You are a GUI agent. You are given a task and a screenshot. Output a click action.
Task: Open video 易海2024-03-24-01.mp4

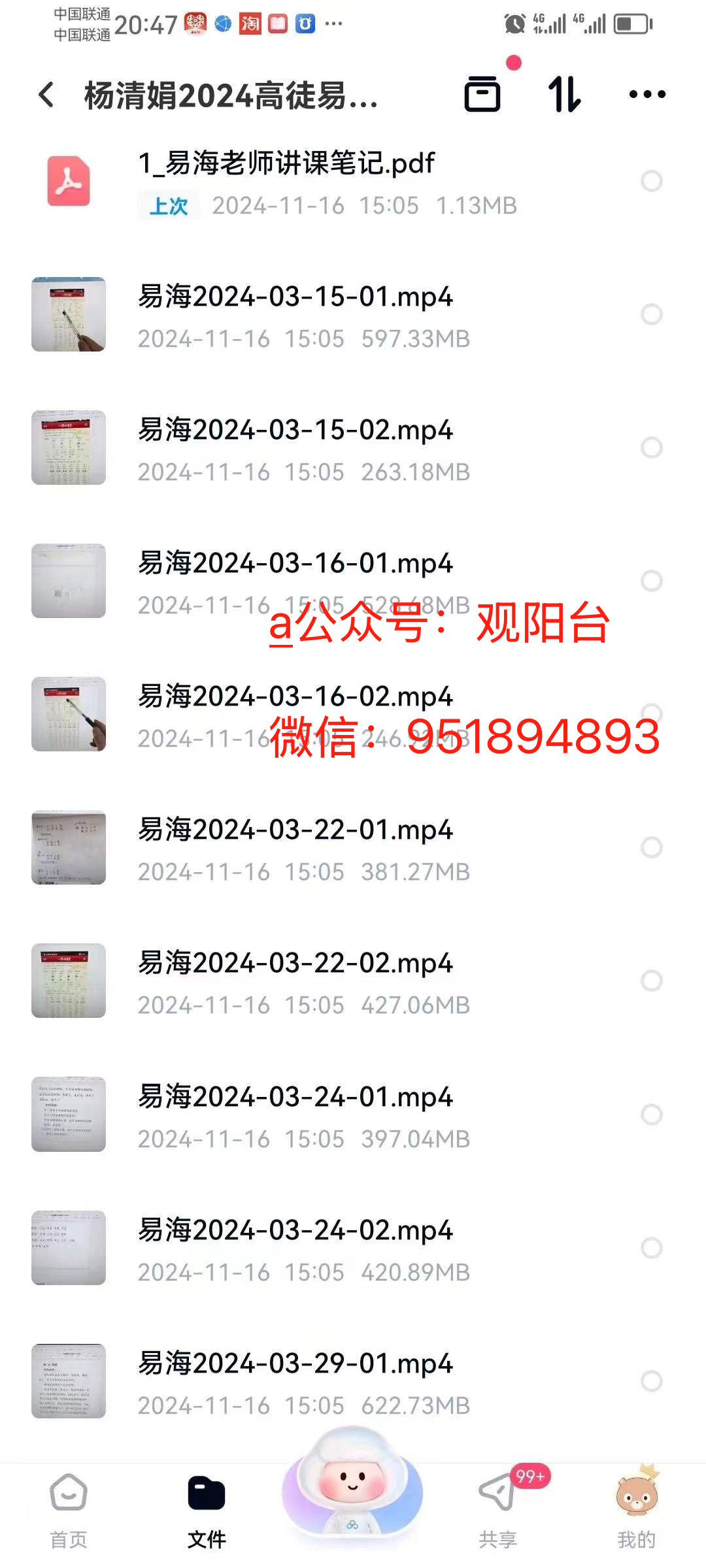pos(295,1097)
